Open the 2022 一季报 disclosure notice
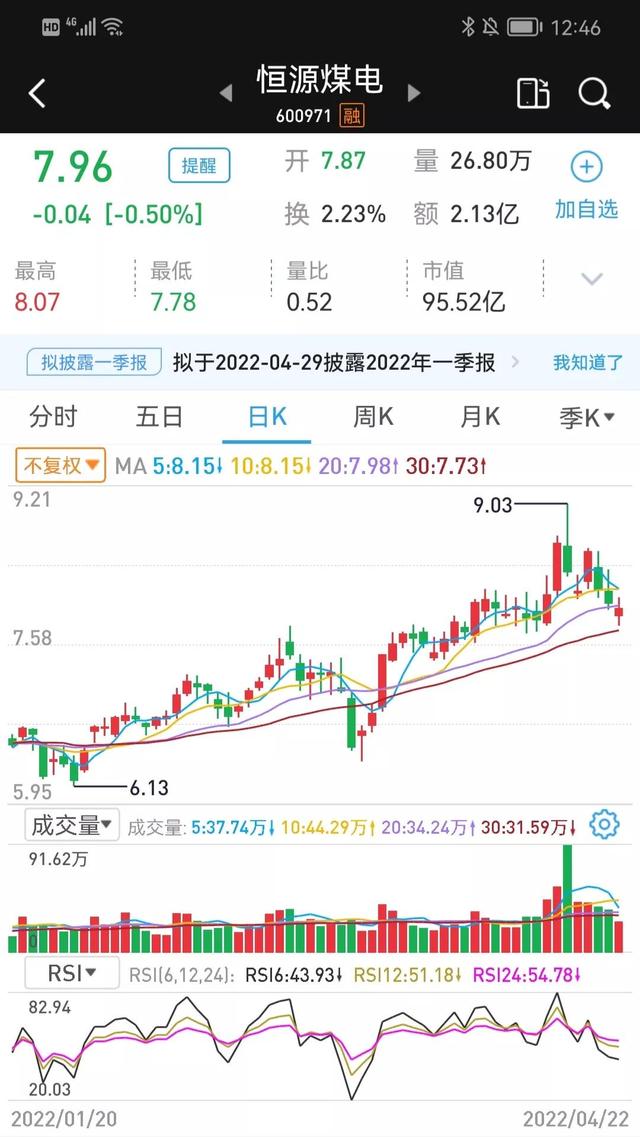The image size is (640, 1137). 335,363
